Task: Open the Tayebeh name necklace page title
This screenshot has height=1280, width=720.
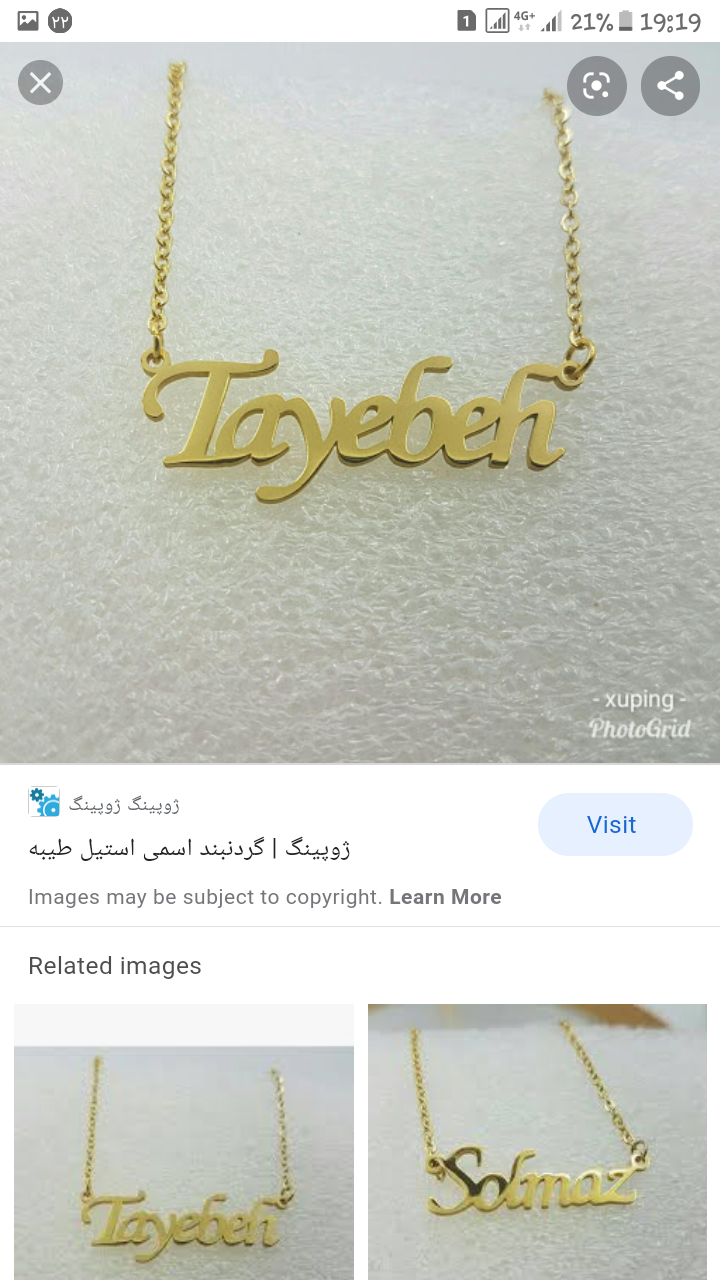Action: 189,849
